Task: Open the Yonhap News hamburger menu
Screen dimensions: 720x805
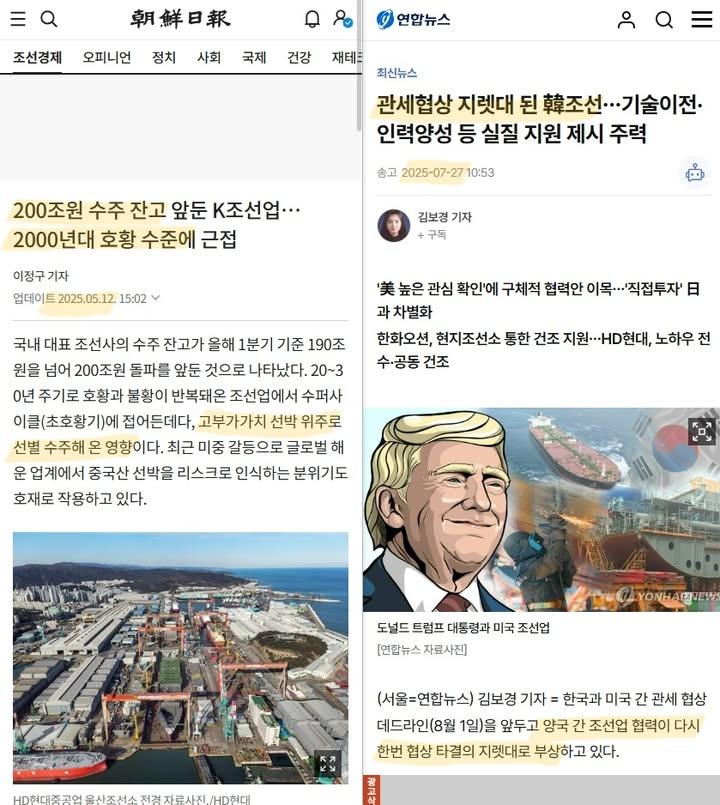Action: [700, 20]
